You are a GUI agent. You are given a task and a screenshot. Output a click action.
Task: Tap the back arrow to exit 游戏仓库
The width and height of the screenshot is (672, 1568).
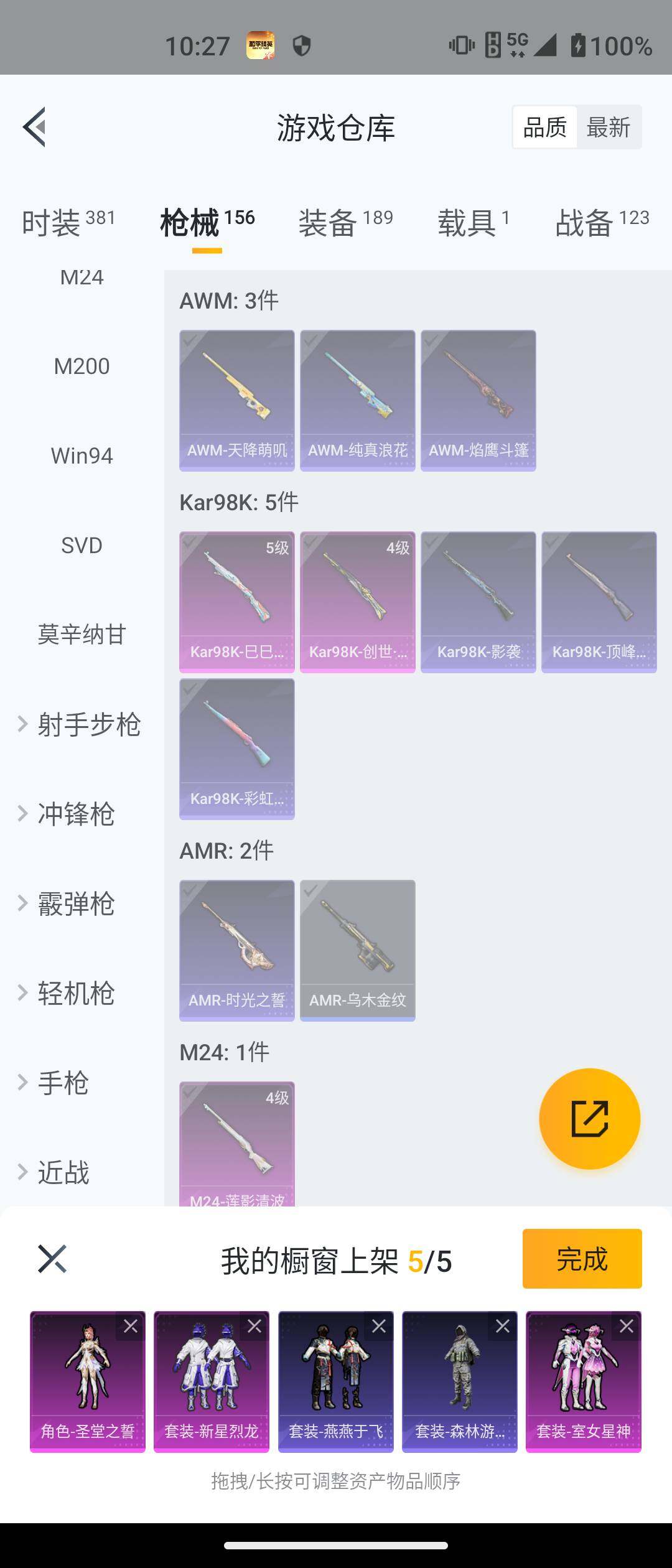pos(34,126)
